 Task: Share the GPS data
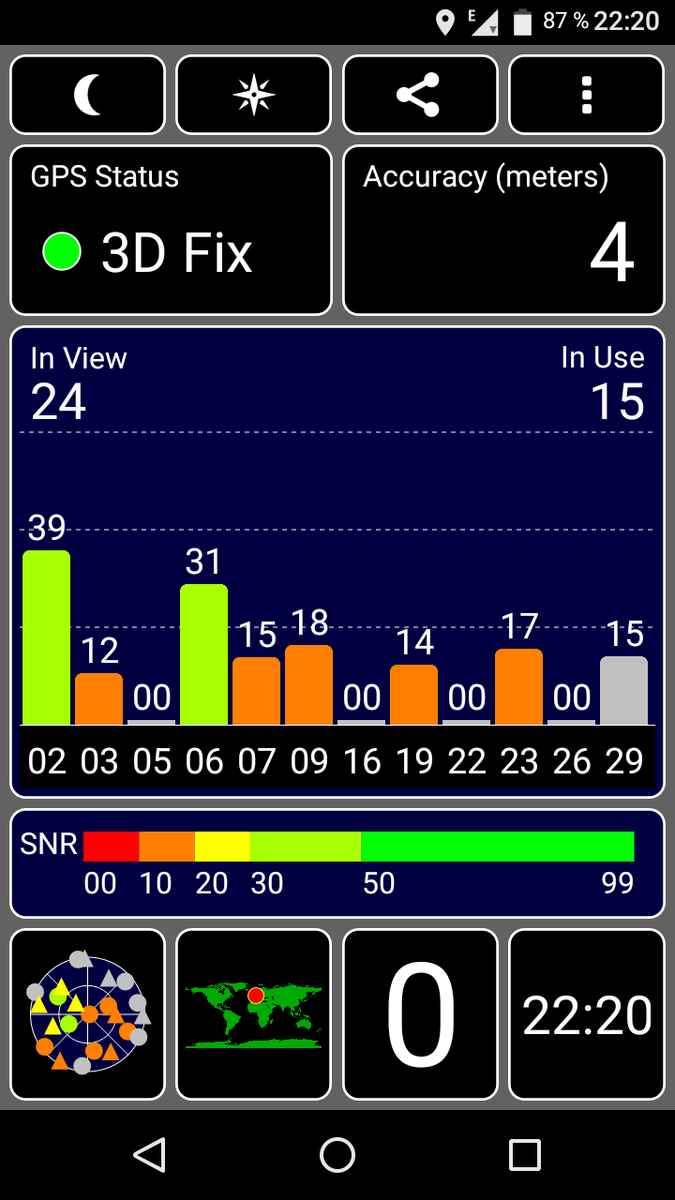420,95
